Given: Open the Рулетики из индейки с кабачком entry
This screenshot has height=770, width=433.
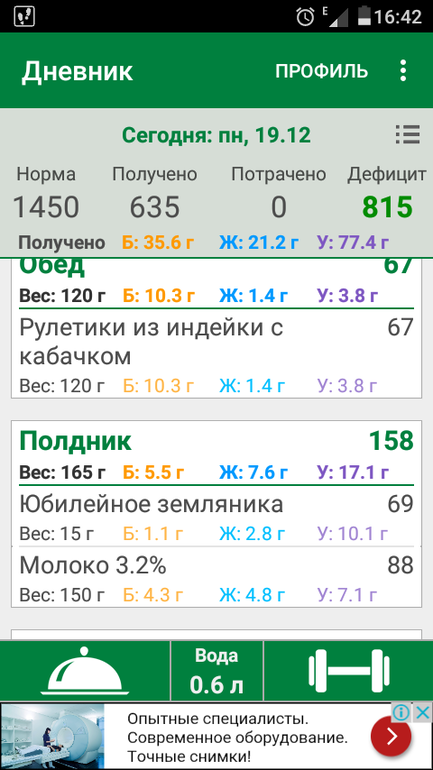Looking at the screenshot, I should click(216, 356).
